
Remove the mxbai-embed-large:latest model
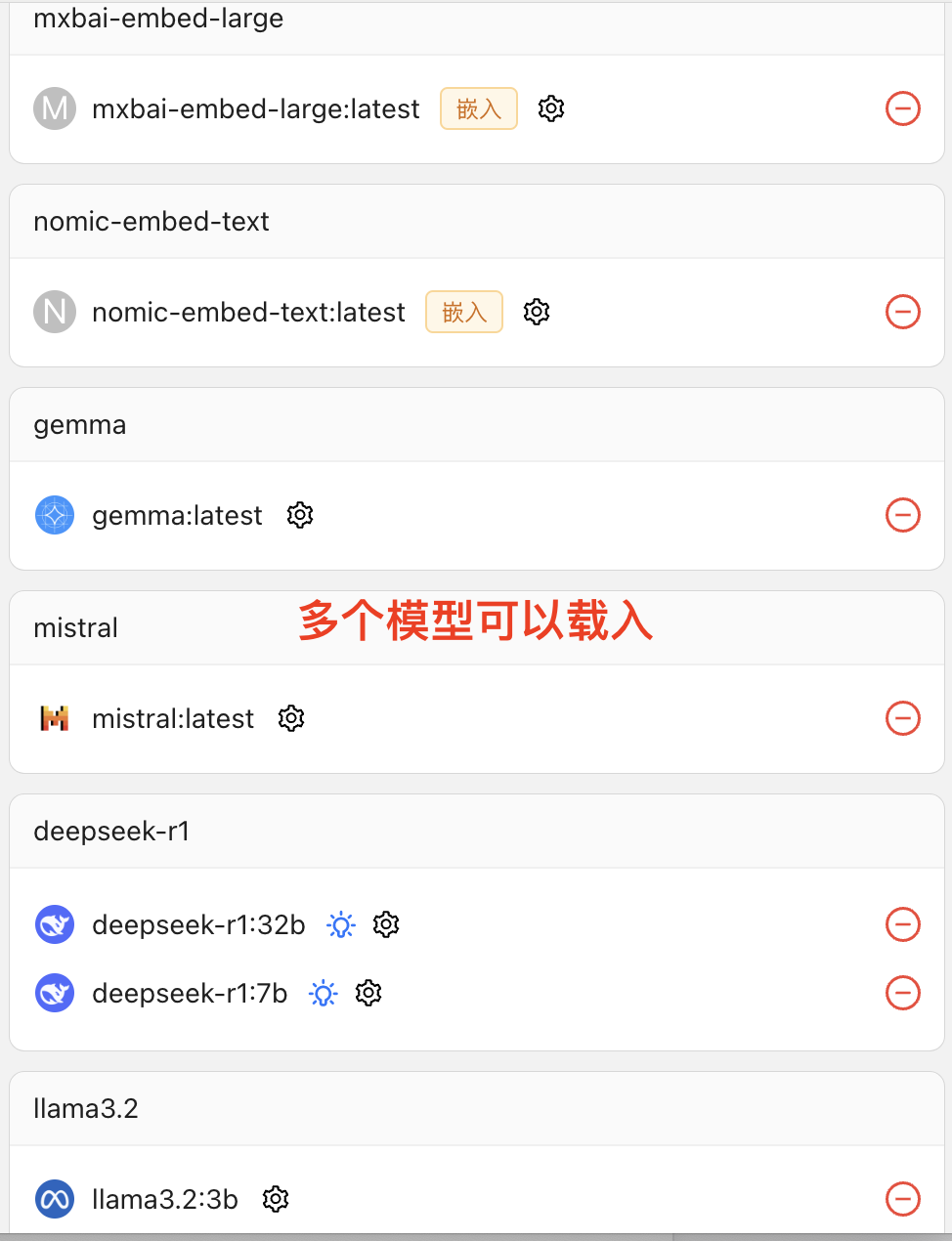(902, 108)
